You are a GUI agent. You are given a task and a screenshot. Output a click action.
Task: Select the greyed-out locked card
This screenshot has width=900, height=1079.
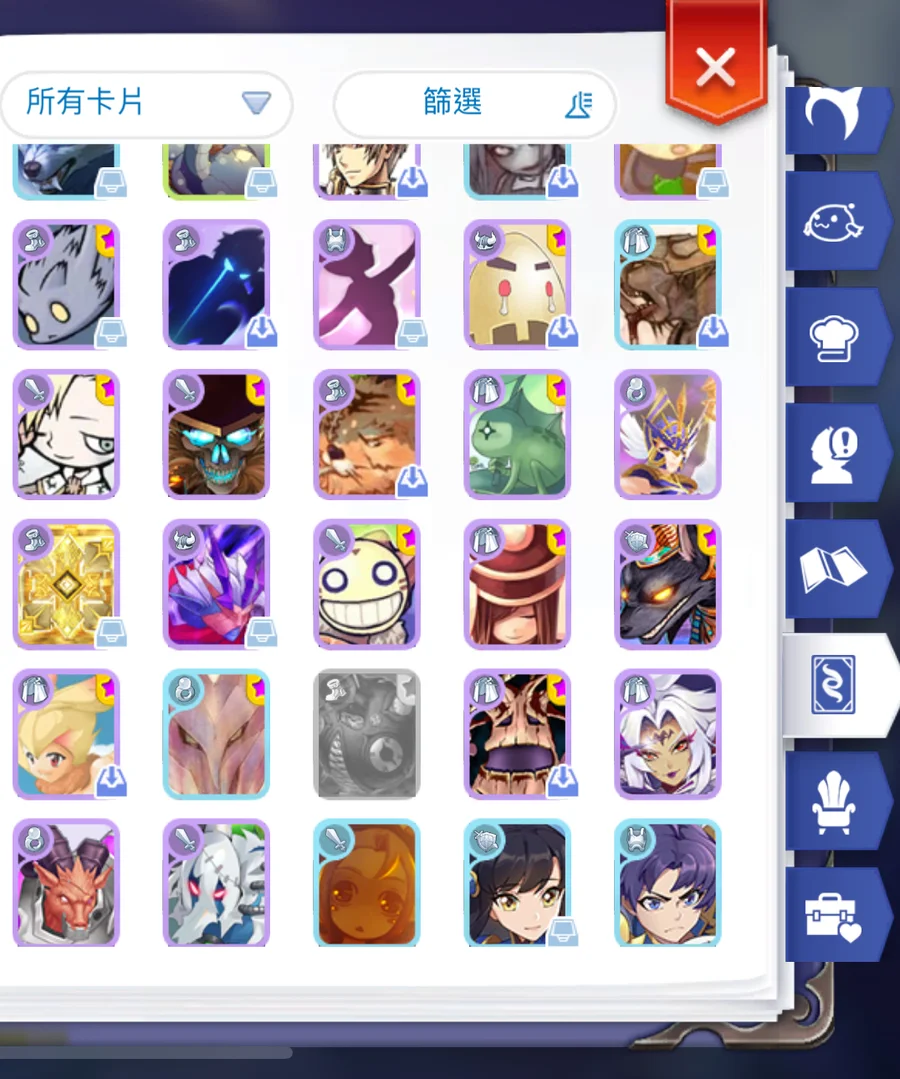click(x=366, y=735)
